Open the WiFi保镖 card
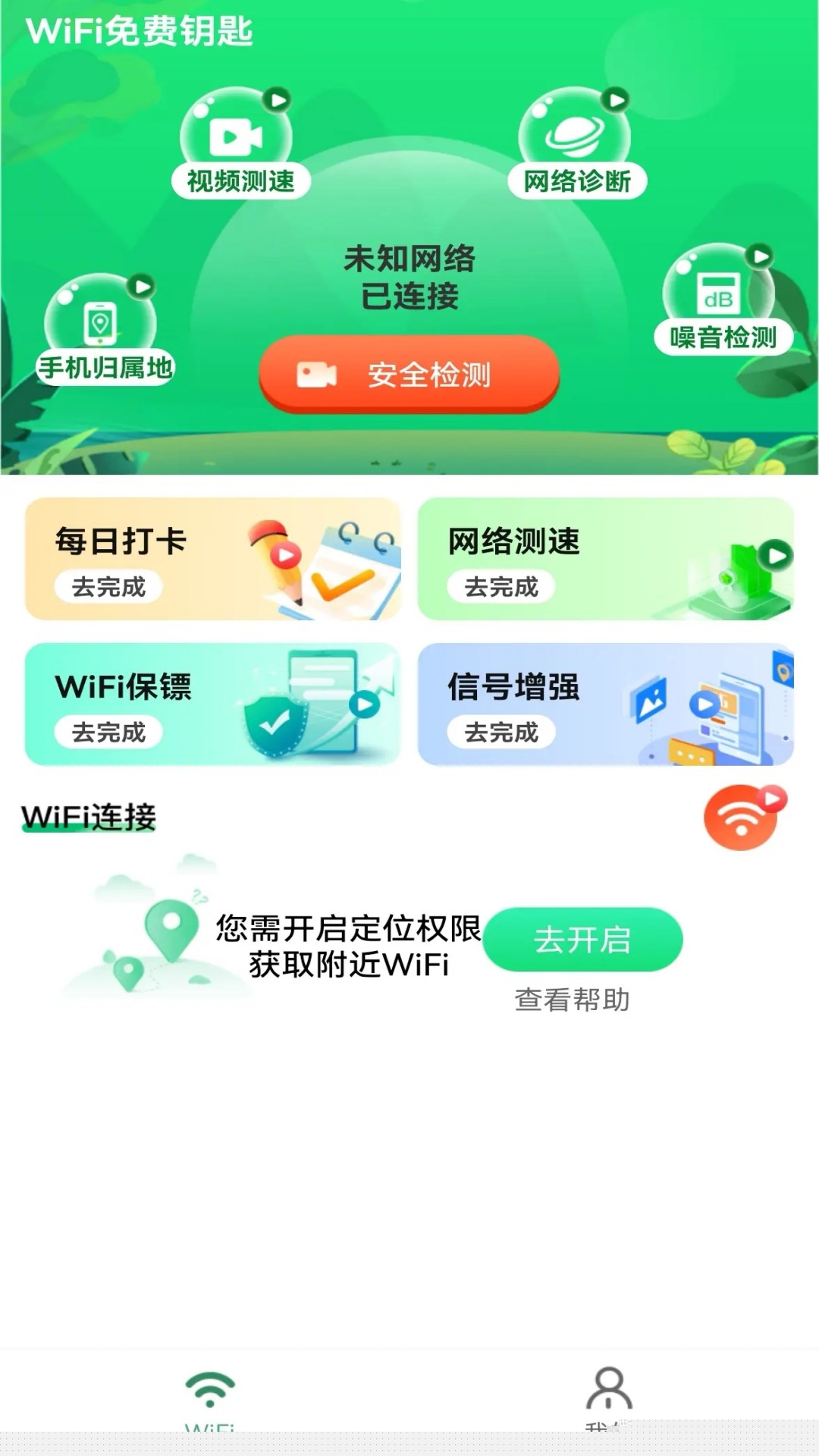 tap(213, 704)
